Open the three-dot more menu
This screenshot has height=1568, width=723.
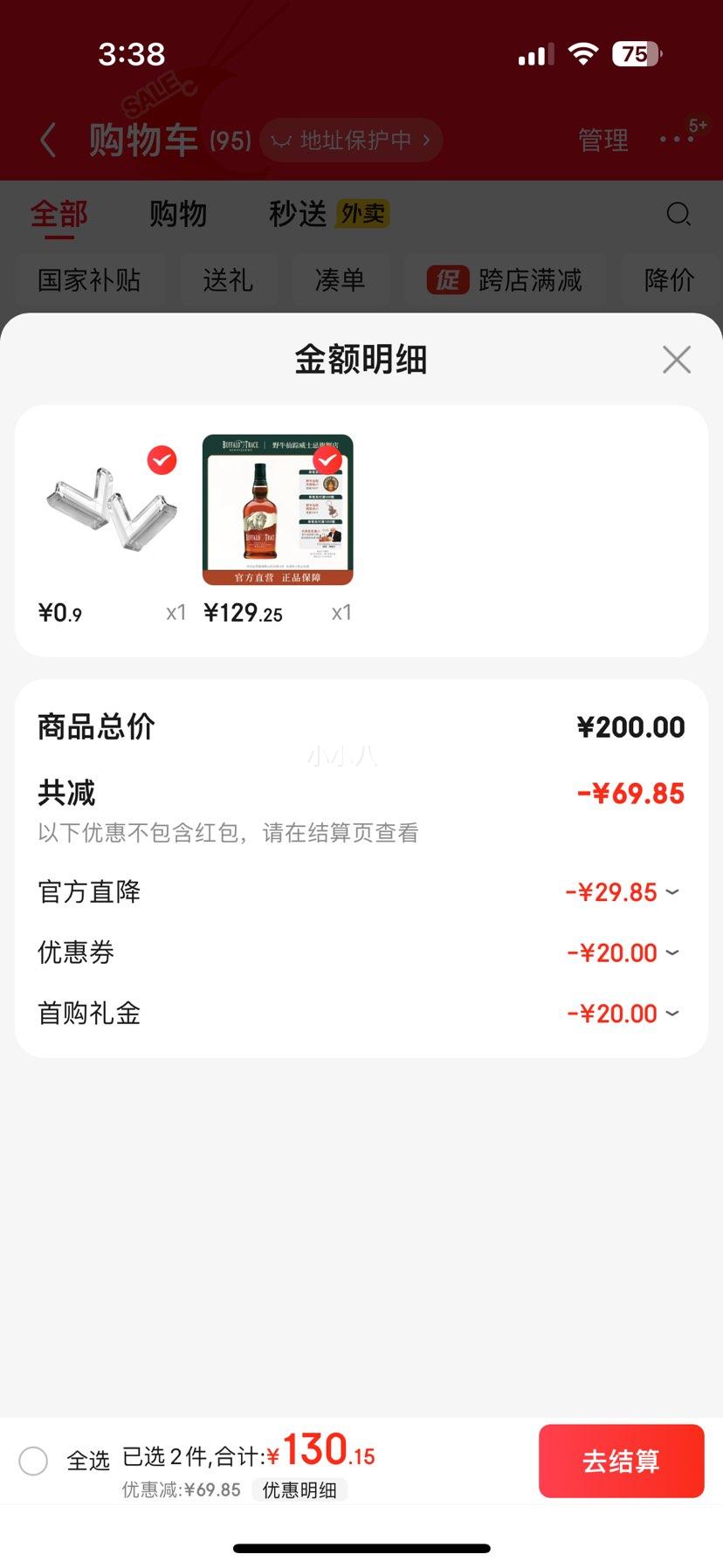[678, 140]
